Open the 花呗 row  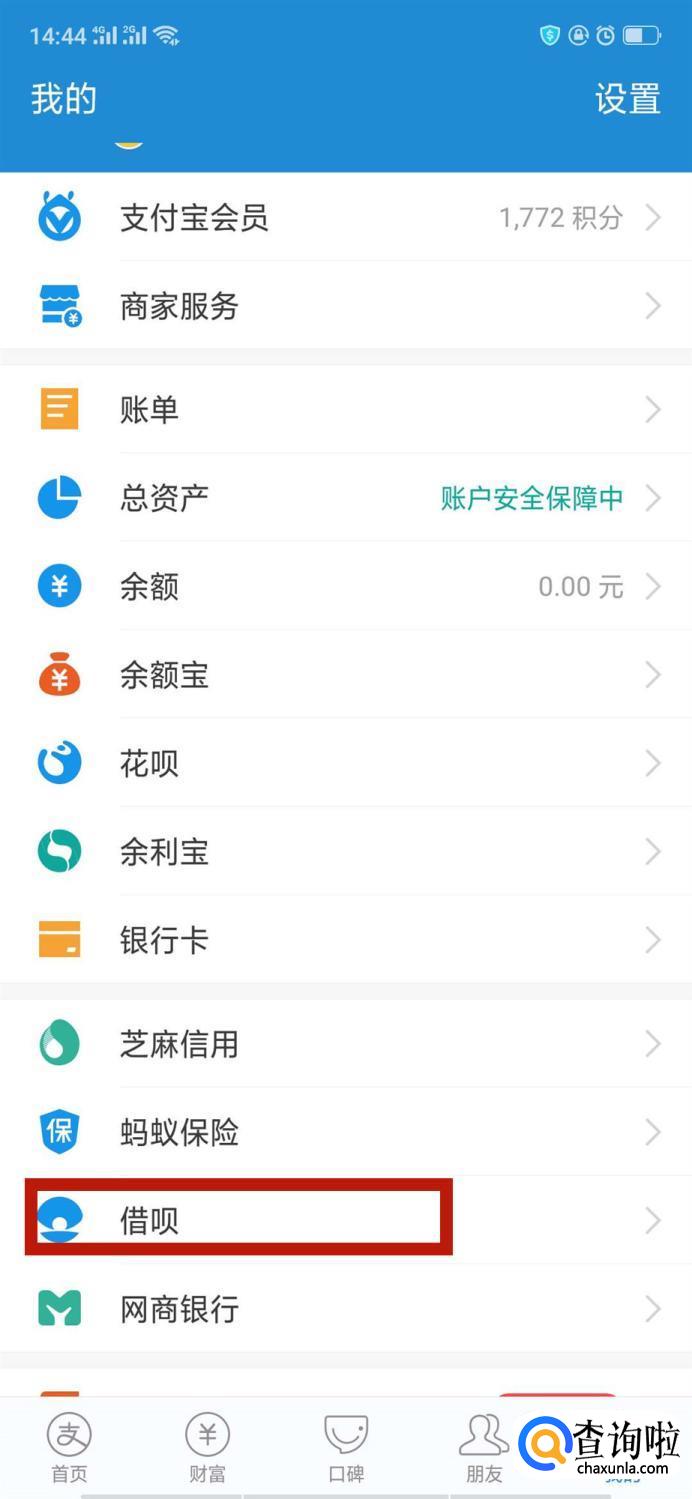point(346,763)
